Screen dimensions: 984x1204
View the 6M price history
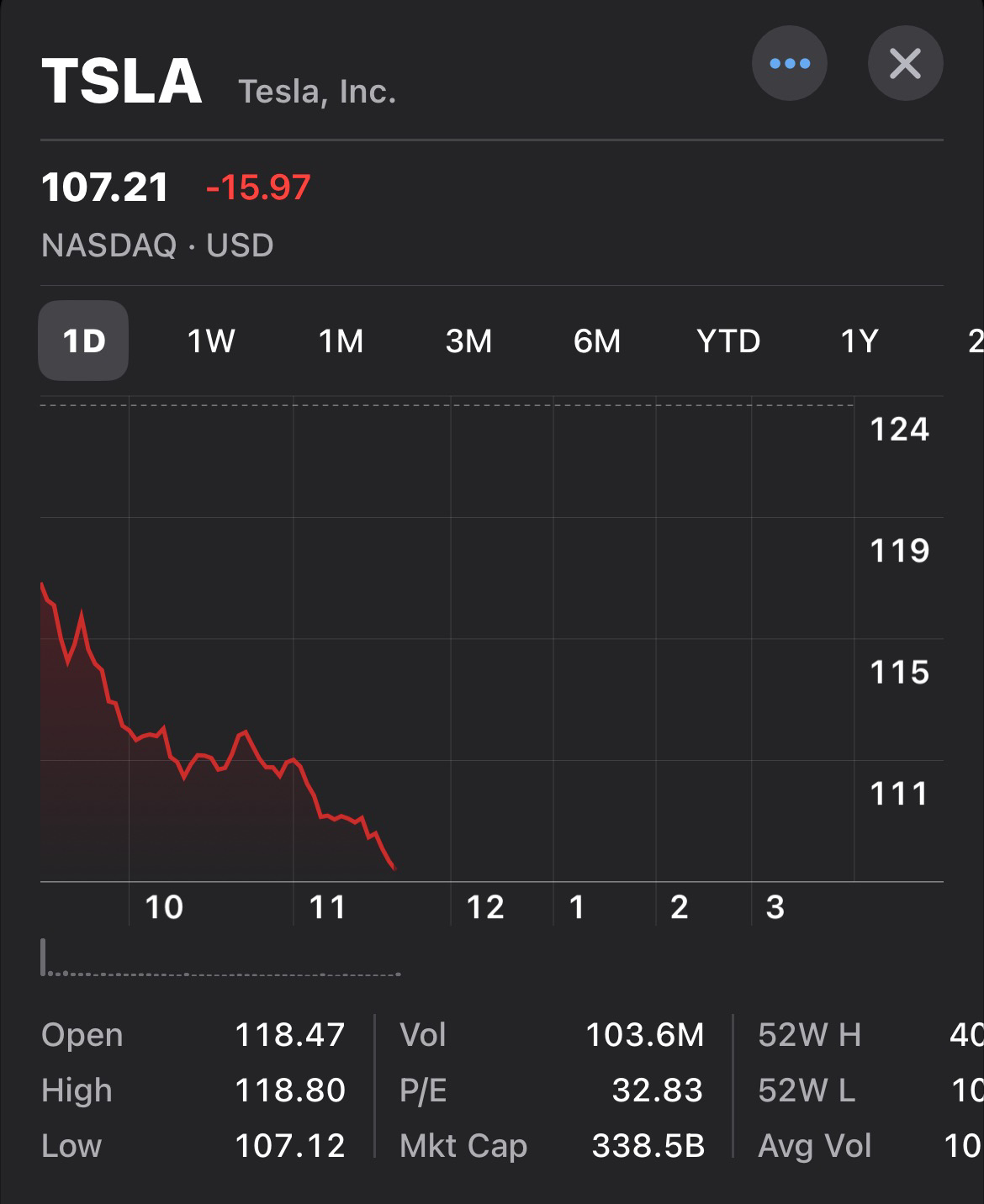coord(596,341)
